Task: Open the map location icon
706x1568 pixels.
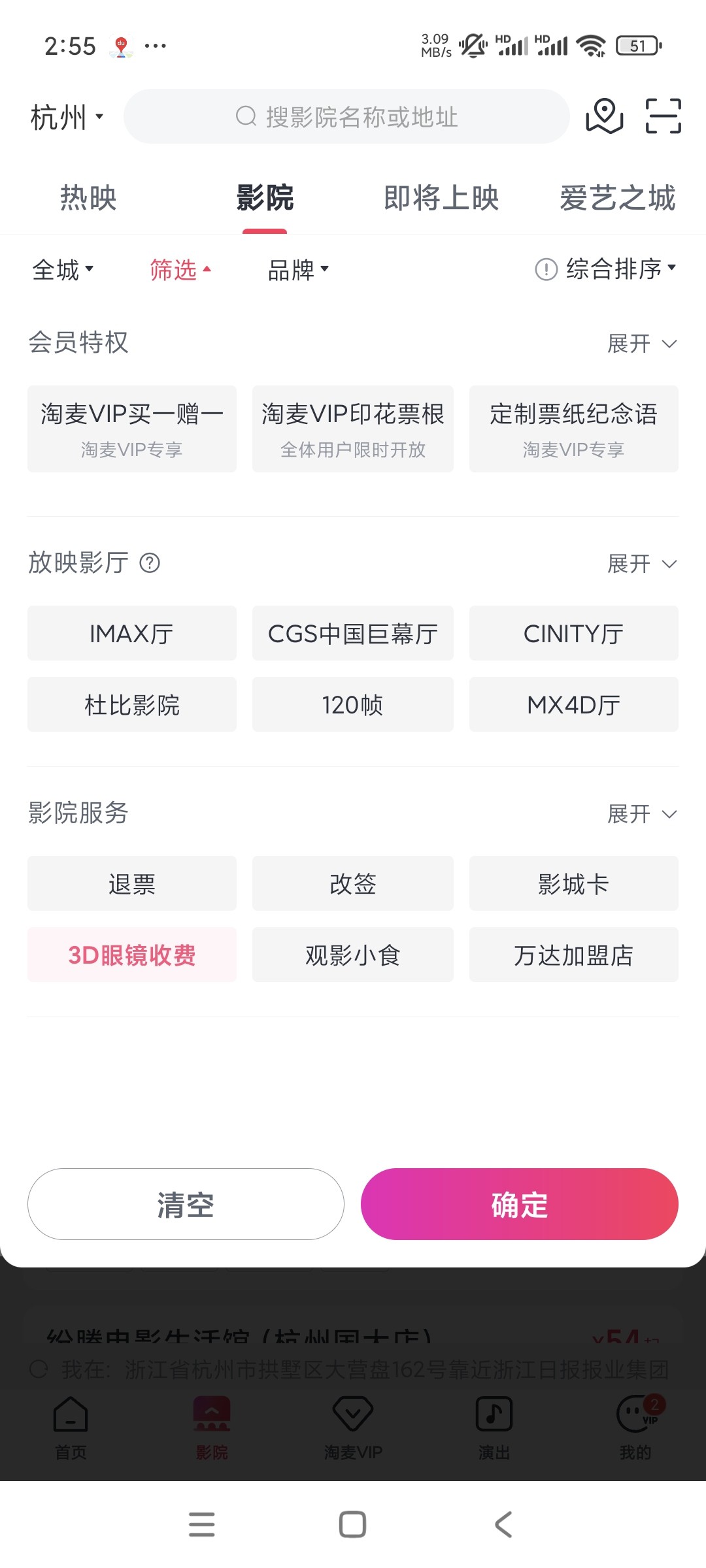Action: [x=604, y=116]
